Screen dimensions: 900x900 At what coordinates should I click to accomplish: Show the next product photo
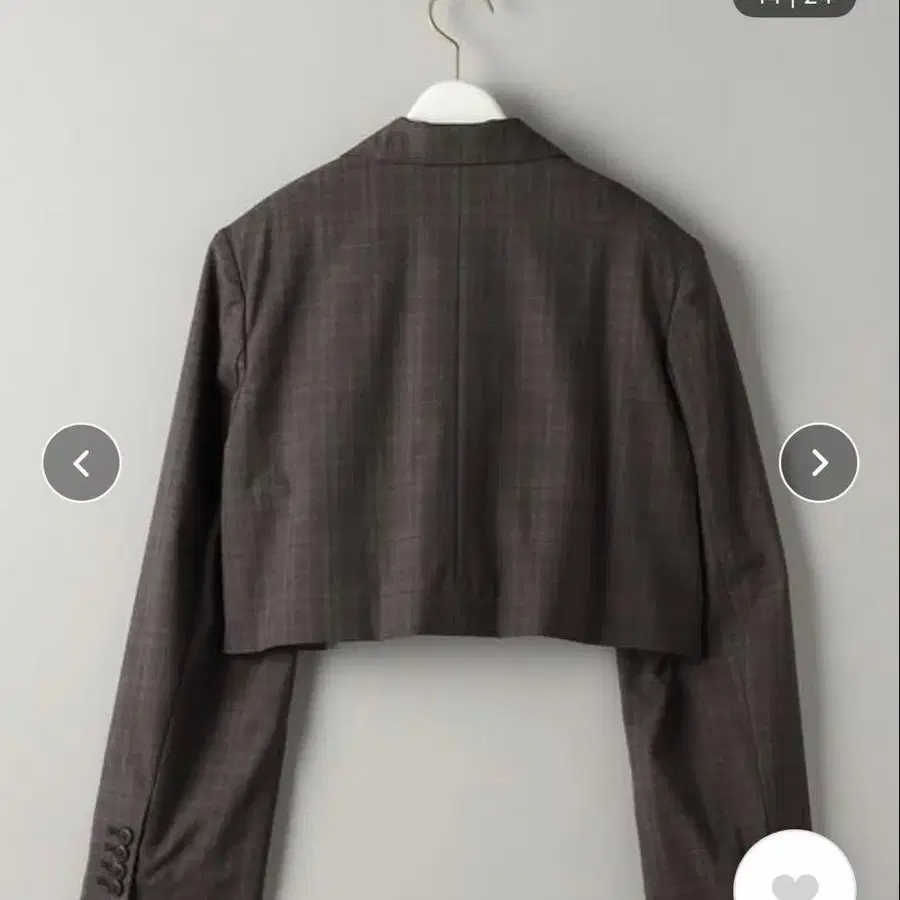coord(818,463)
